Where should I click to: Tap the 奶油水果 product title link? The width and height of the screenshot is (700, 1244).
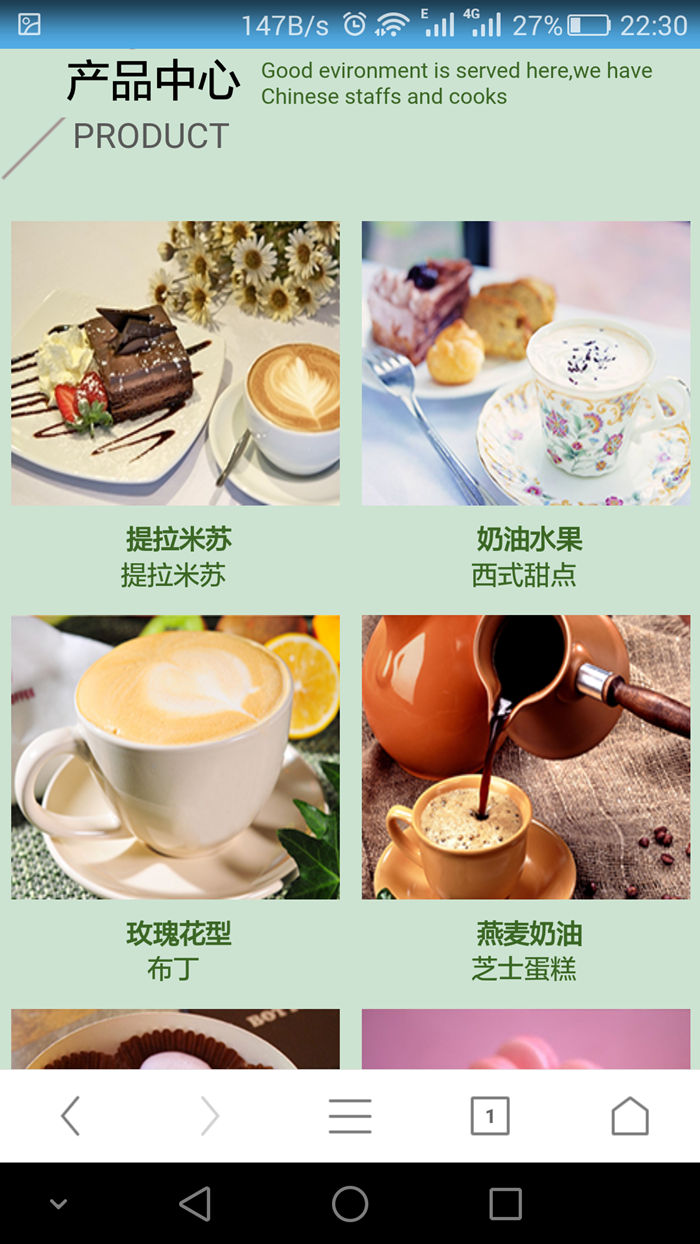point(529,540)
